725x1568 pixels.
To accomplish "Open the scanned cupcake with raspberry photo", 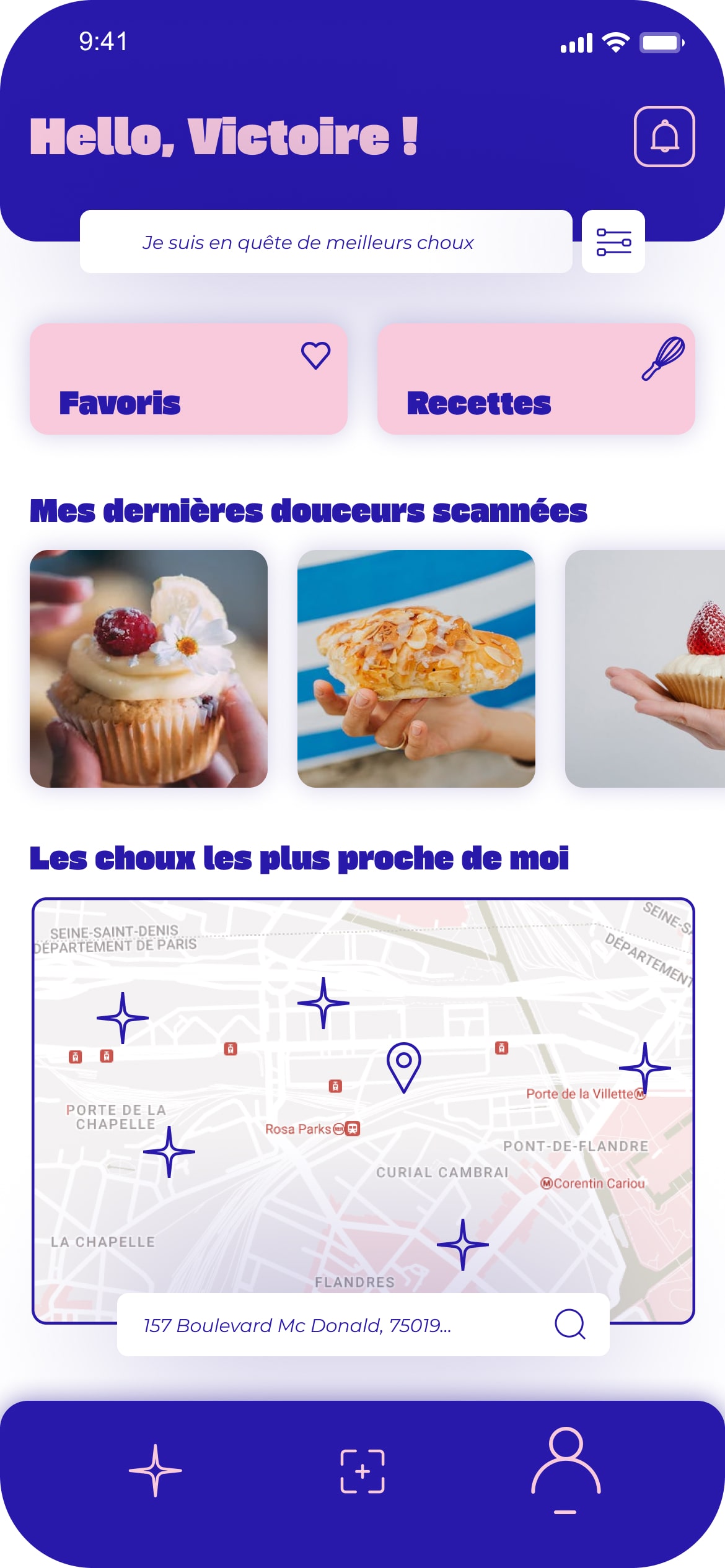I will pyautogui.click(x=149, y=669).
